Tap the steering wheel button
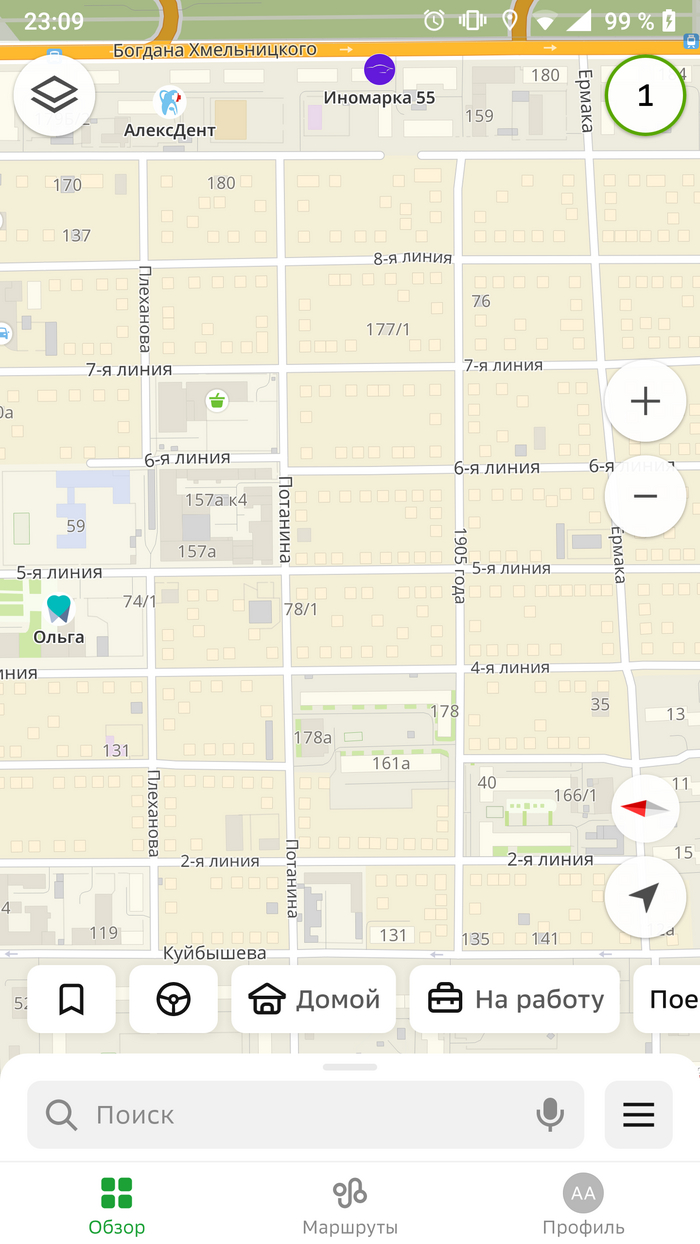Screen dimensions: 700x1244 (x=173, y=999)
